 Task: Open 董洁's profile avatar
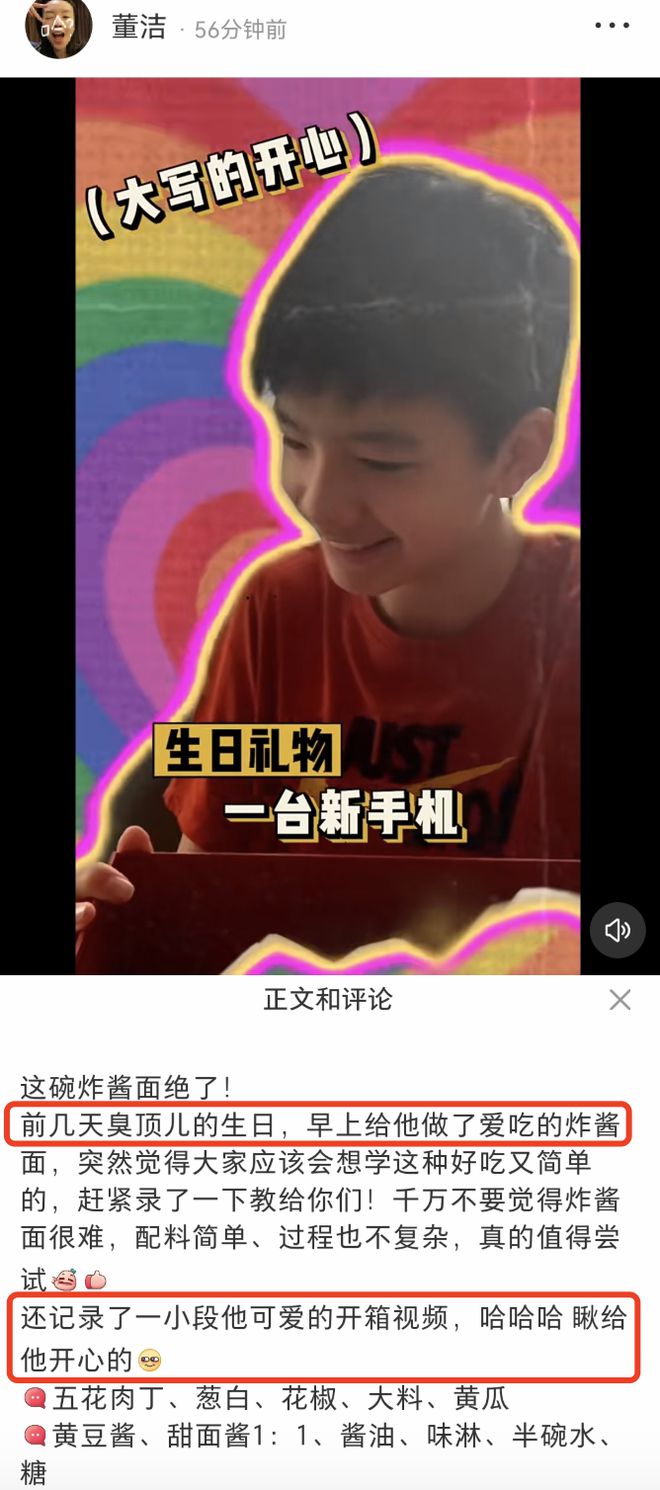coord(57,26)
